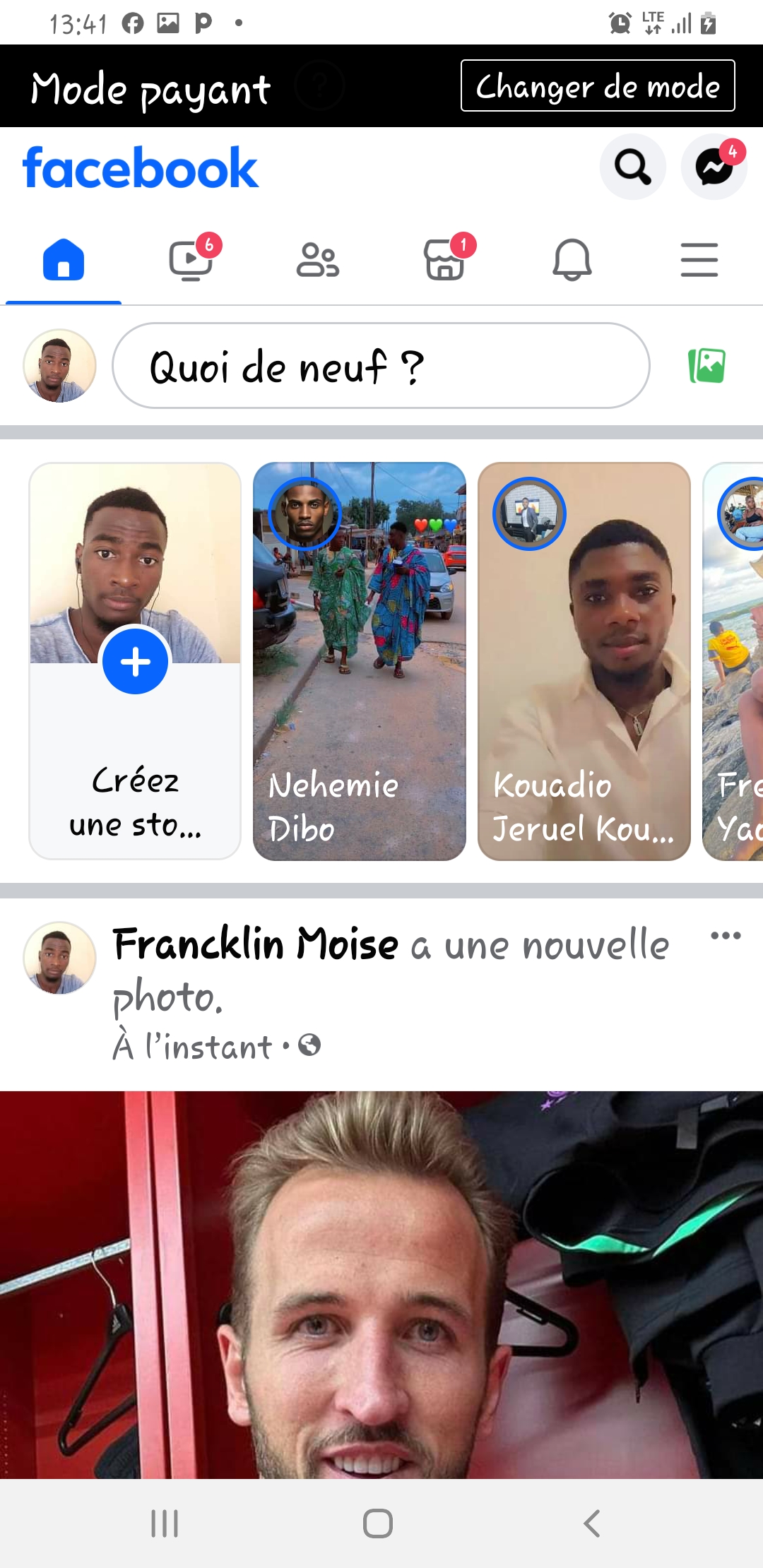
Task: Add a photo to a new post
Action: (x=706, y=366)
